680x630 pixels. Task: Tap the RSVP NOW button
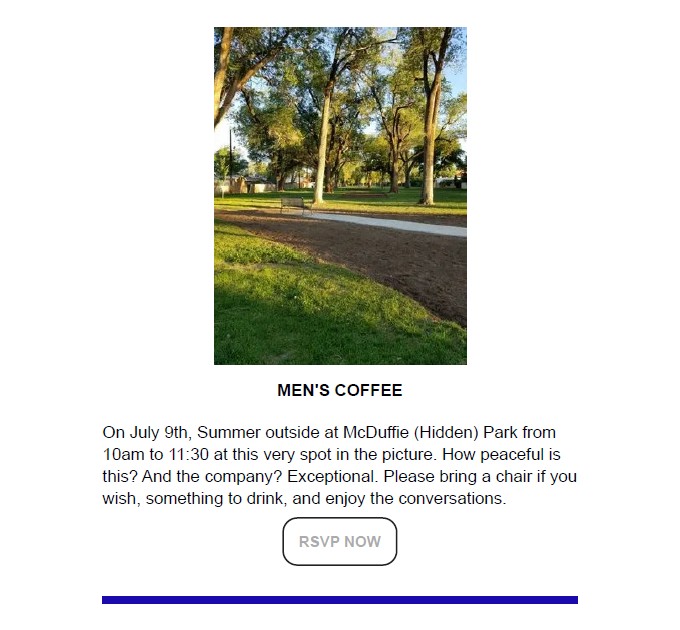(340, 541)
